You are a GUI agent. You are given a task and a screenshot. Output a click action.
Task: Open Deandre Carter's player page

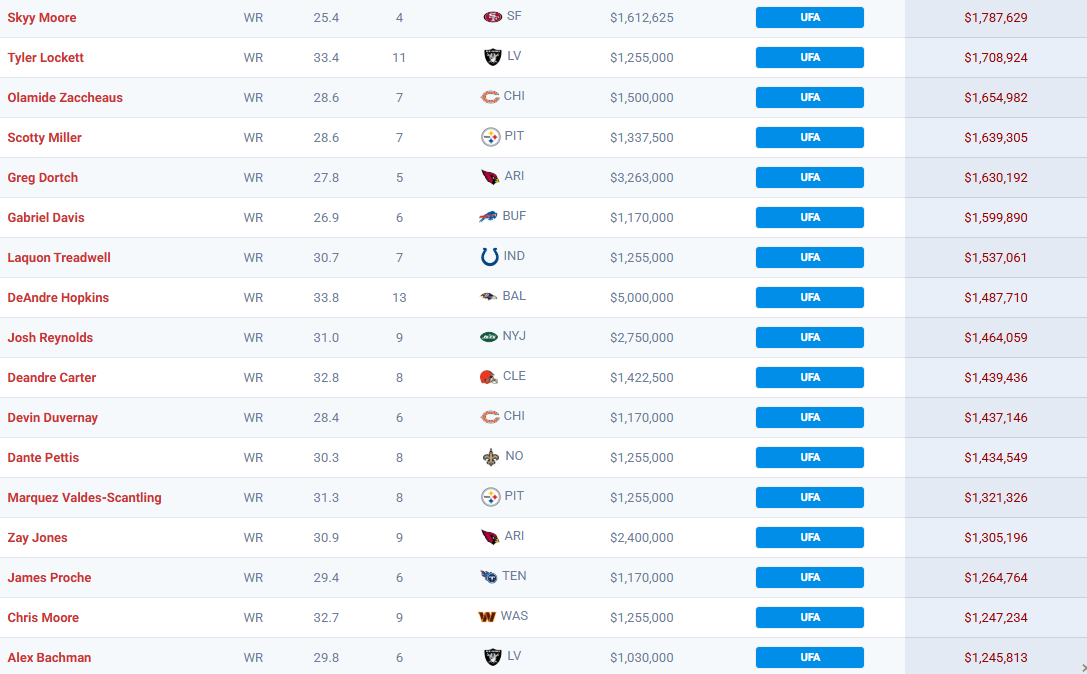(x=52, y=378)
